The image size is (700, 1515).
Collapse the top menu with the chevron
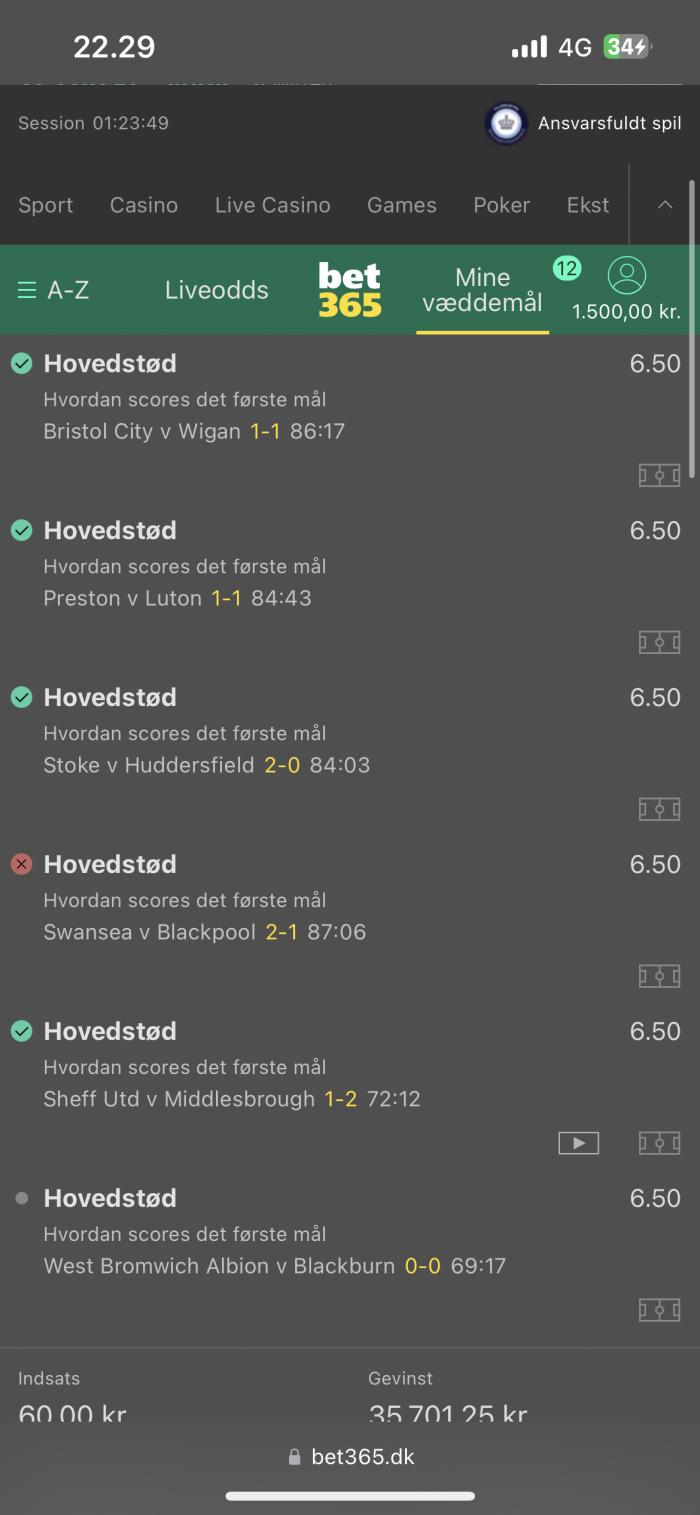(665, 205)
